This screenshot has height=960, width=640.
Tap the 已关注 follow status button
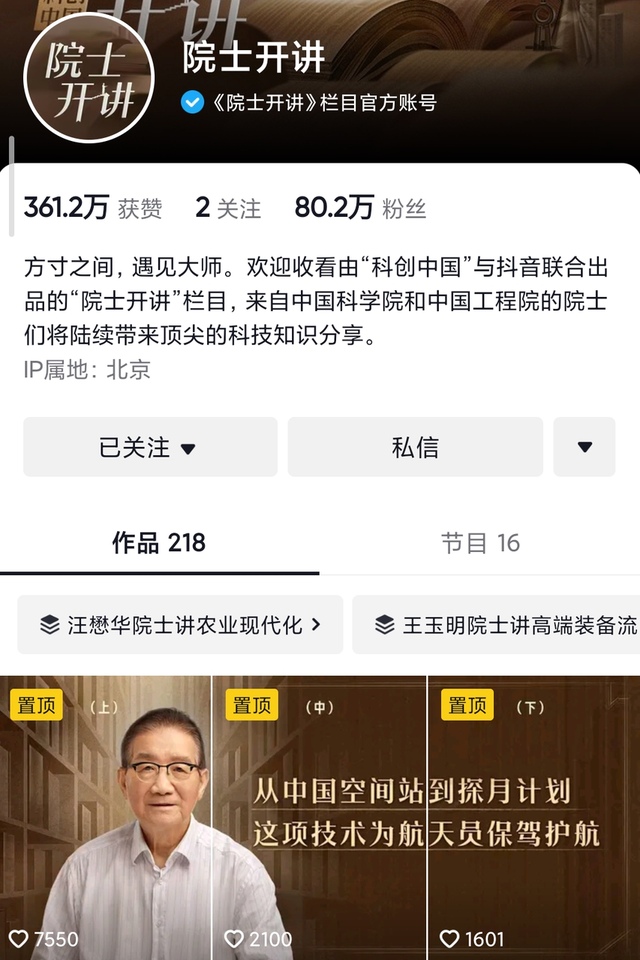[x=150, y=447]
